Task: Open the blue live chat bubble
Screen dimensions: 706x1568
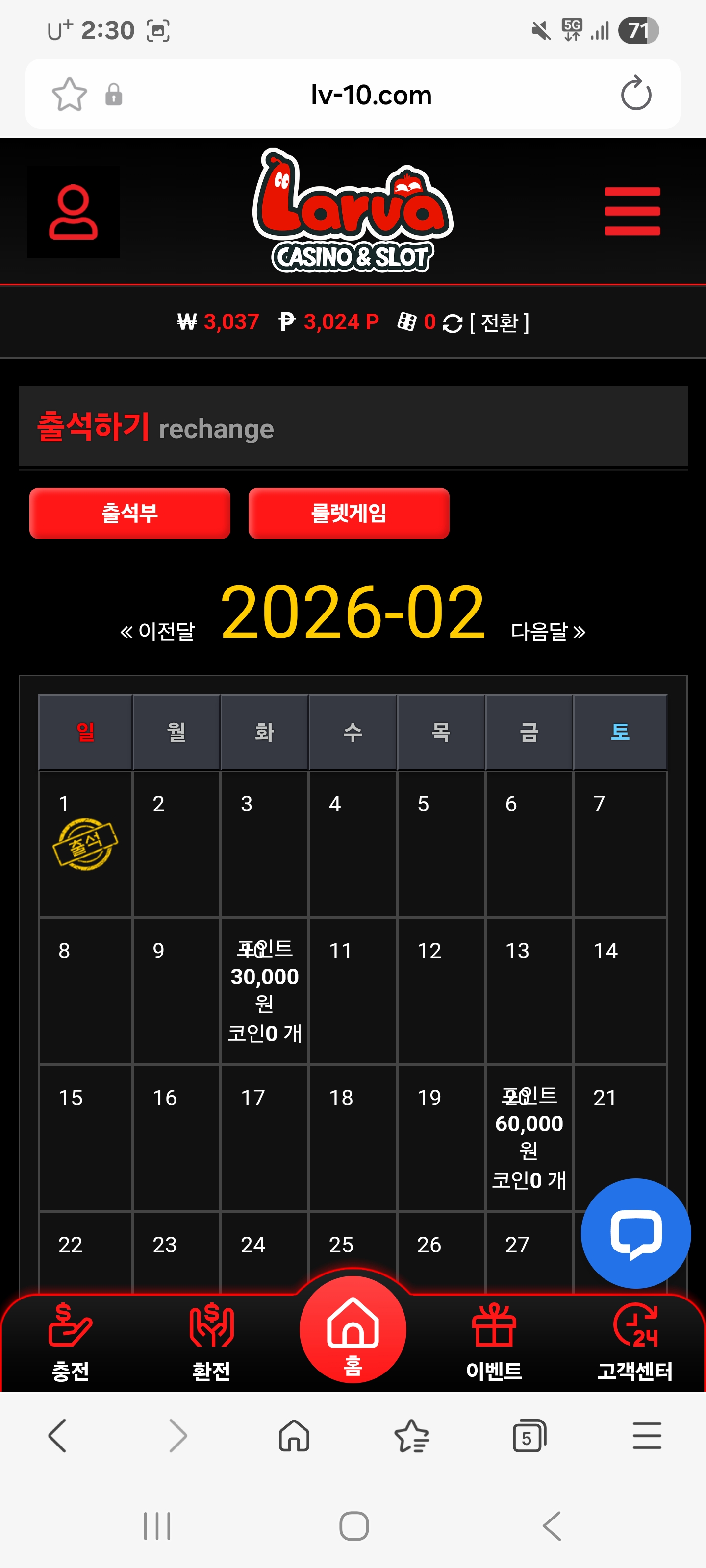Action: click(x=635, y=1233)
